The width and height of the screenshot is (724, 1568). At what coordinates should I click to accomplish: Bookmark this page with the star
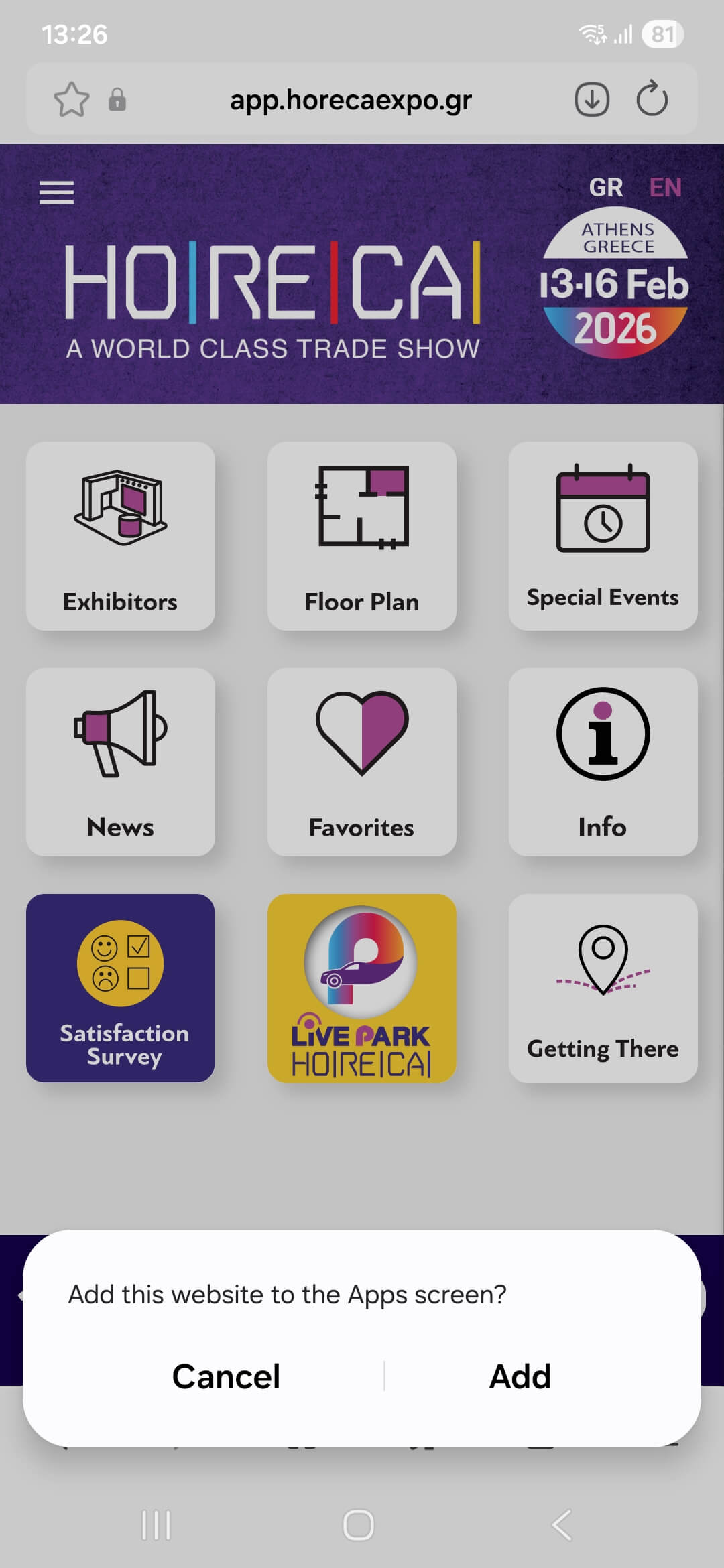(71, 100)
